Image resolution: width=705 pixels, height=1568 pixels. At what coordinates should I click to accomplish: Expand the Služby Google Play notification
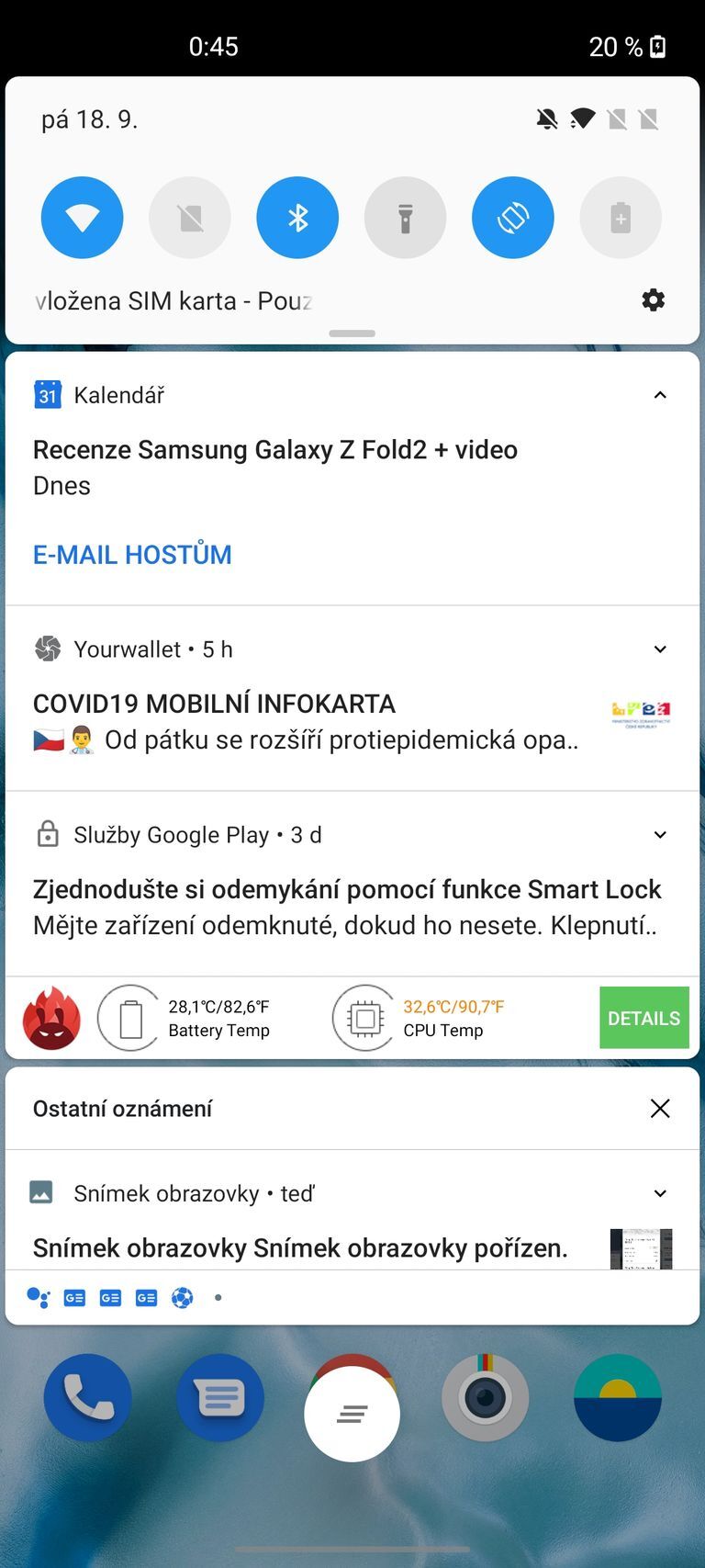coord(660,834)
